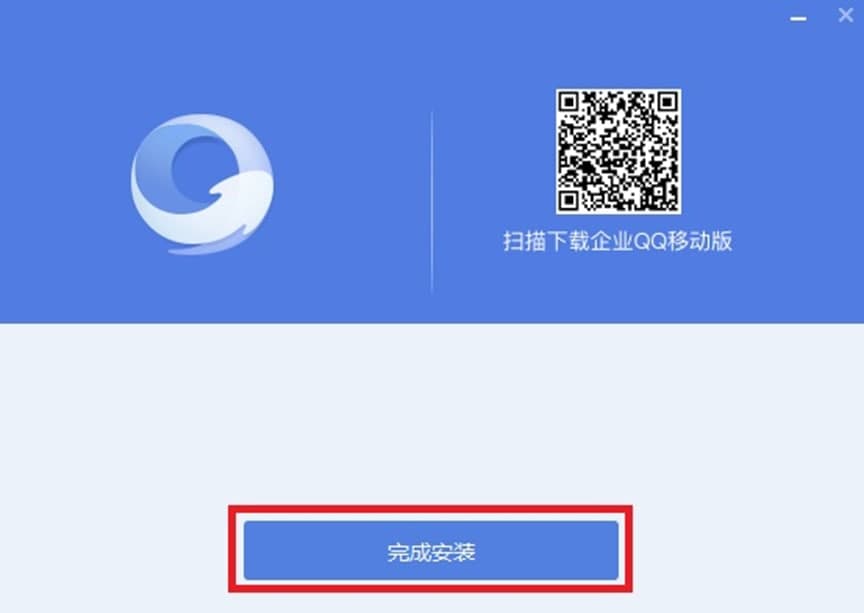This screenshot has width=864, height=613.
Task: Close the installer window
Action: (x=844, y=16)
